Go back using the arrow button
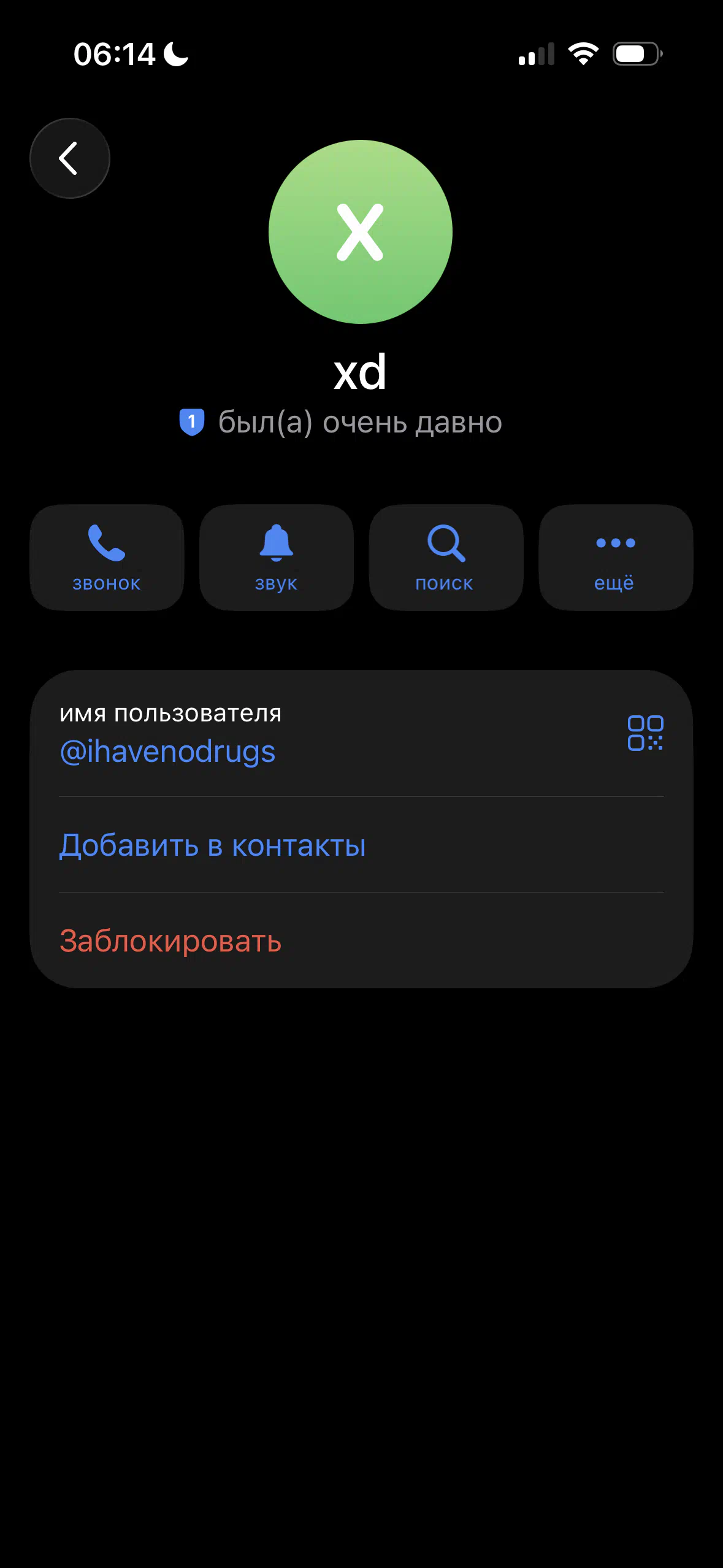The width and height of the screenshot is (723, 1568). (69, 158)
